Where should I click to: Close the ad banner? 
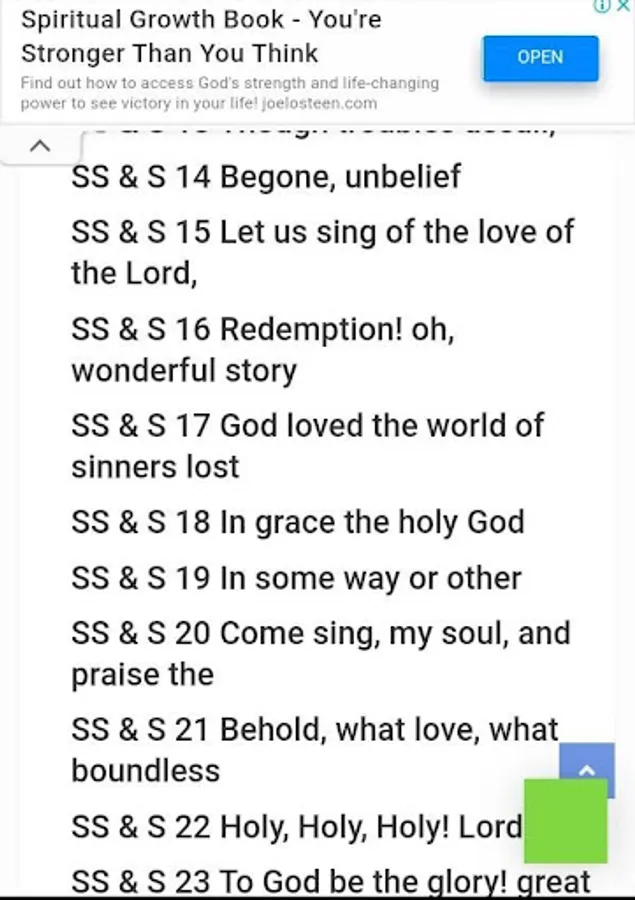click(x=623, y=7)
